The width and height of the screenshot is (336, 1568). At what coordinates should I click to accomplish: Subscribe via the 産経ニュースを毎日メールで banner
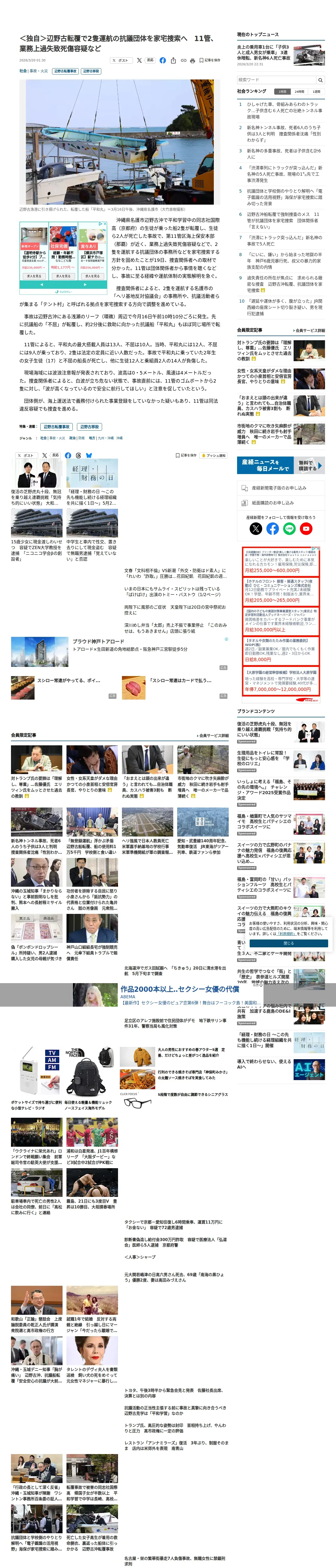pos(281,465)
